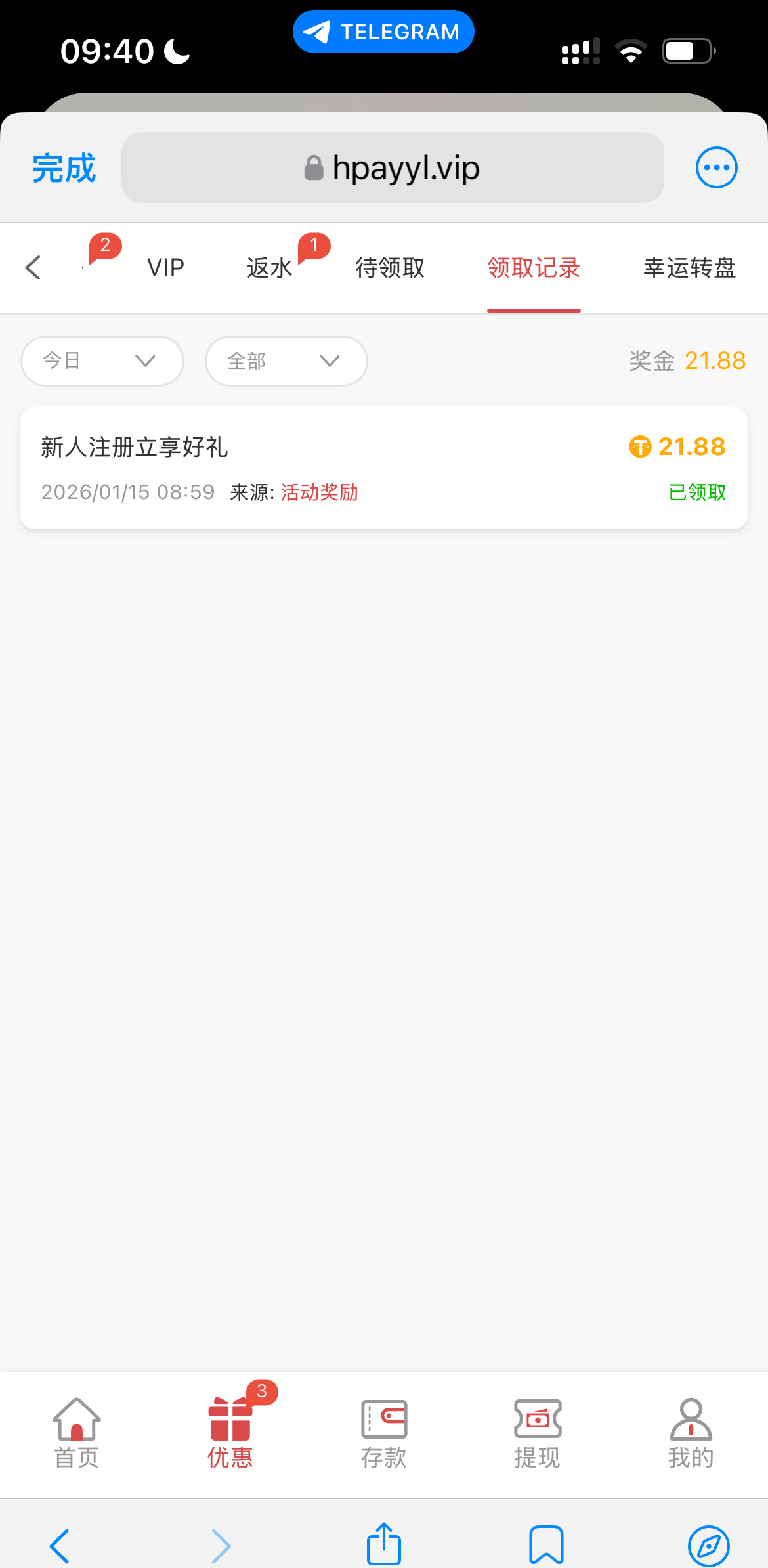Go back using the page's left arrow
This screenshot has height=1568, width=768.
point(33,267)
